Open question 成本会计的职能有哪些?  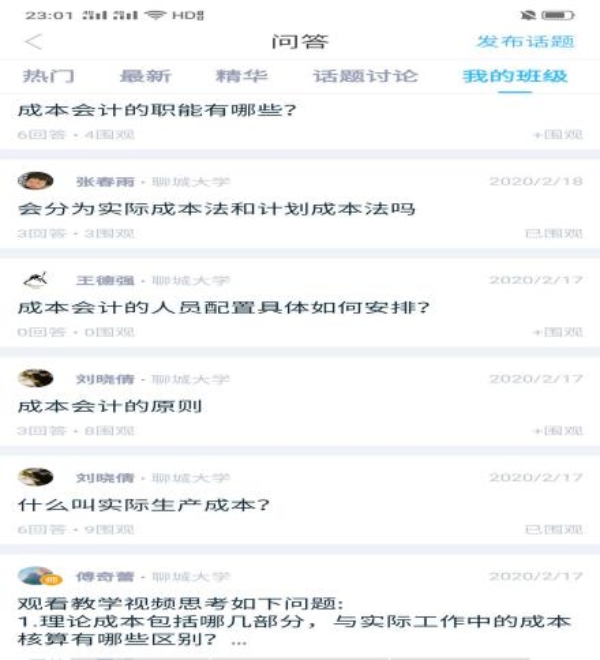(x=157, y=110)
